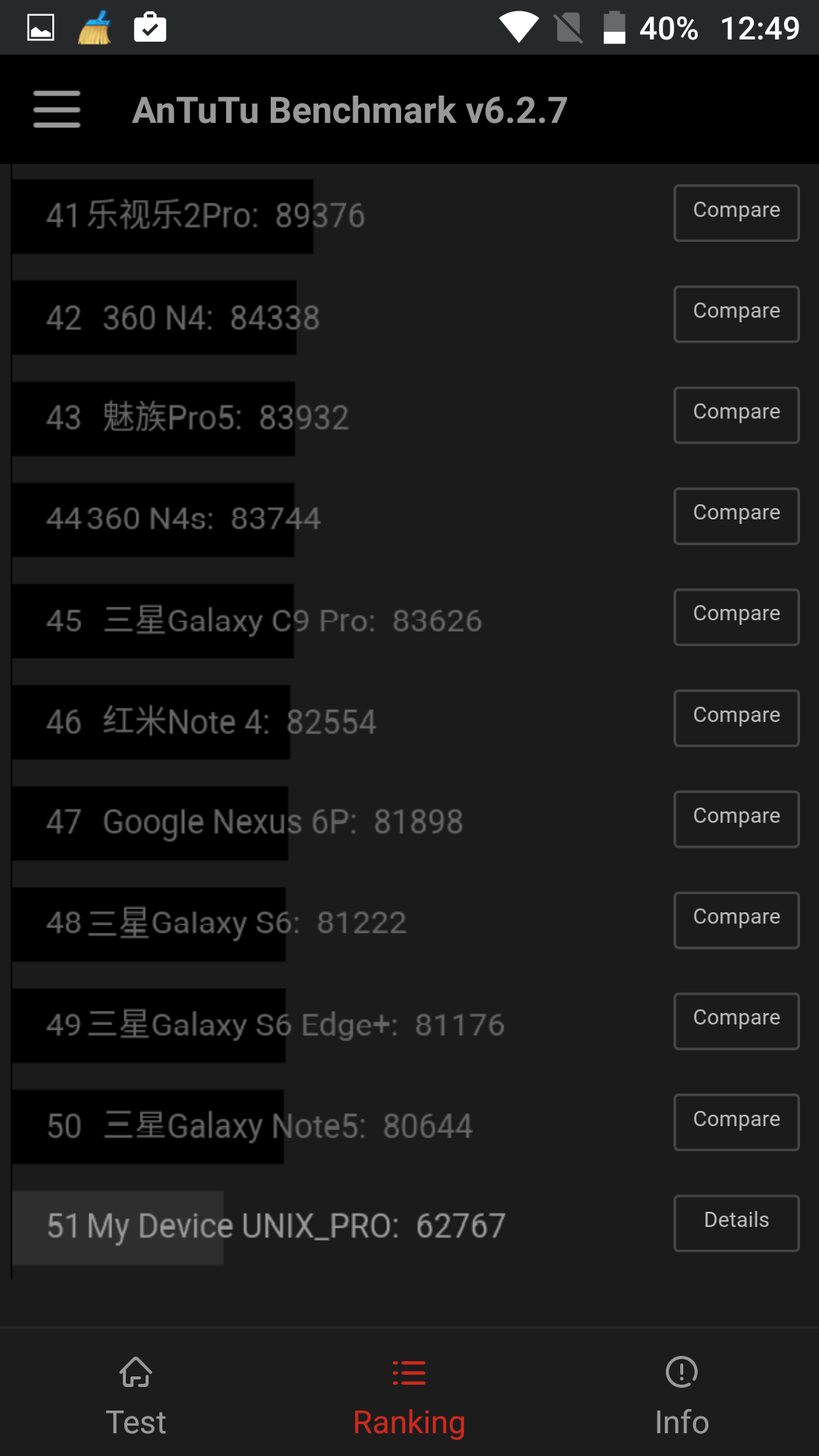Viewport: 819px width, 1456px height.
Task: View Details for My Device UNIX_PRO
Action: 736,1222
